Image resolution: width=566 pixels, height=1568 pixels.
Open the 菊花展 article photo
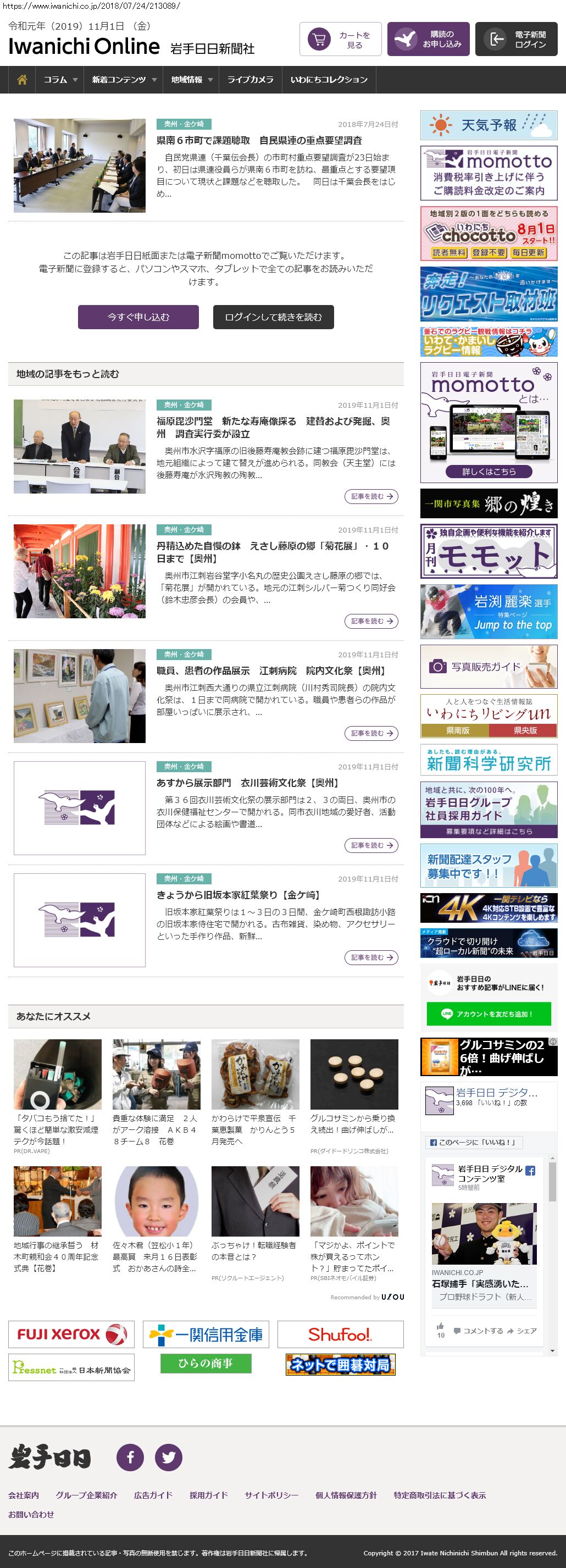(80, 571)
